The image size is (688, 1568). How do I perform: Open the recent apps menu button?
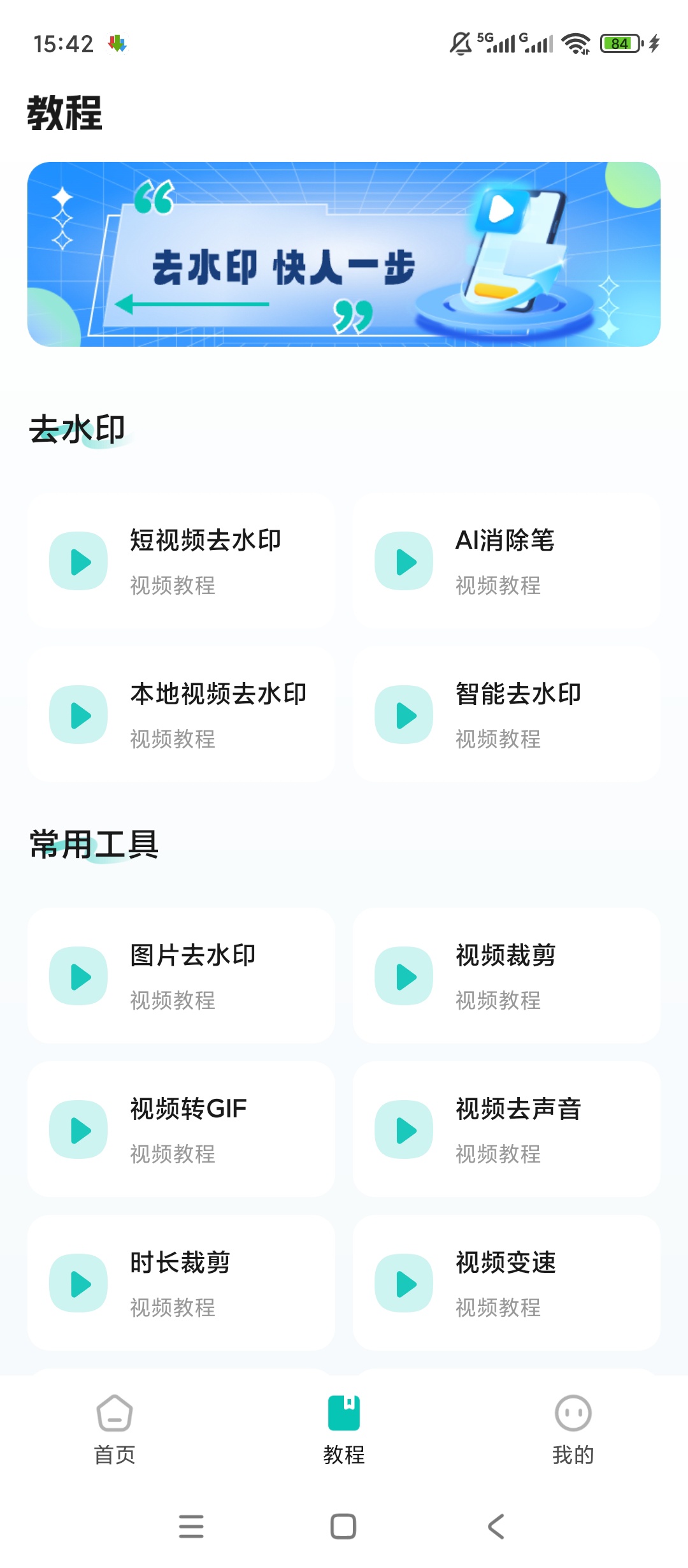coord(191,1527)
